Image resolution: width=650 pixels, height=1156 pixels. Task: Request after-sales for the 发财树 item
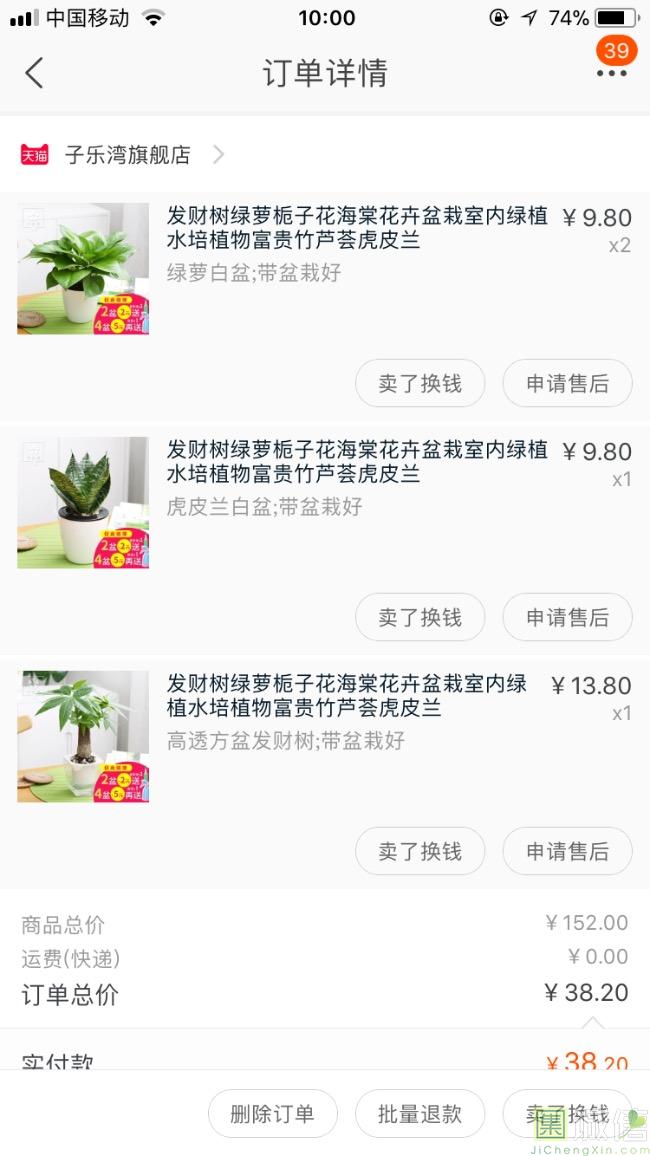click(567, 852)
